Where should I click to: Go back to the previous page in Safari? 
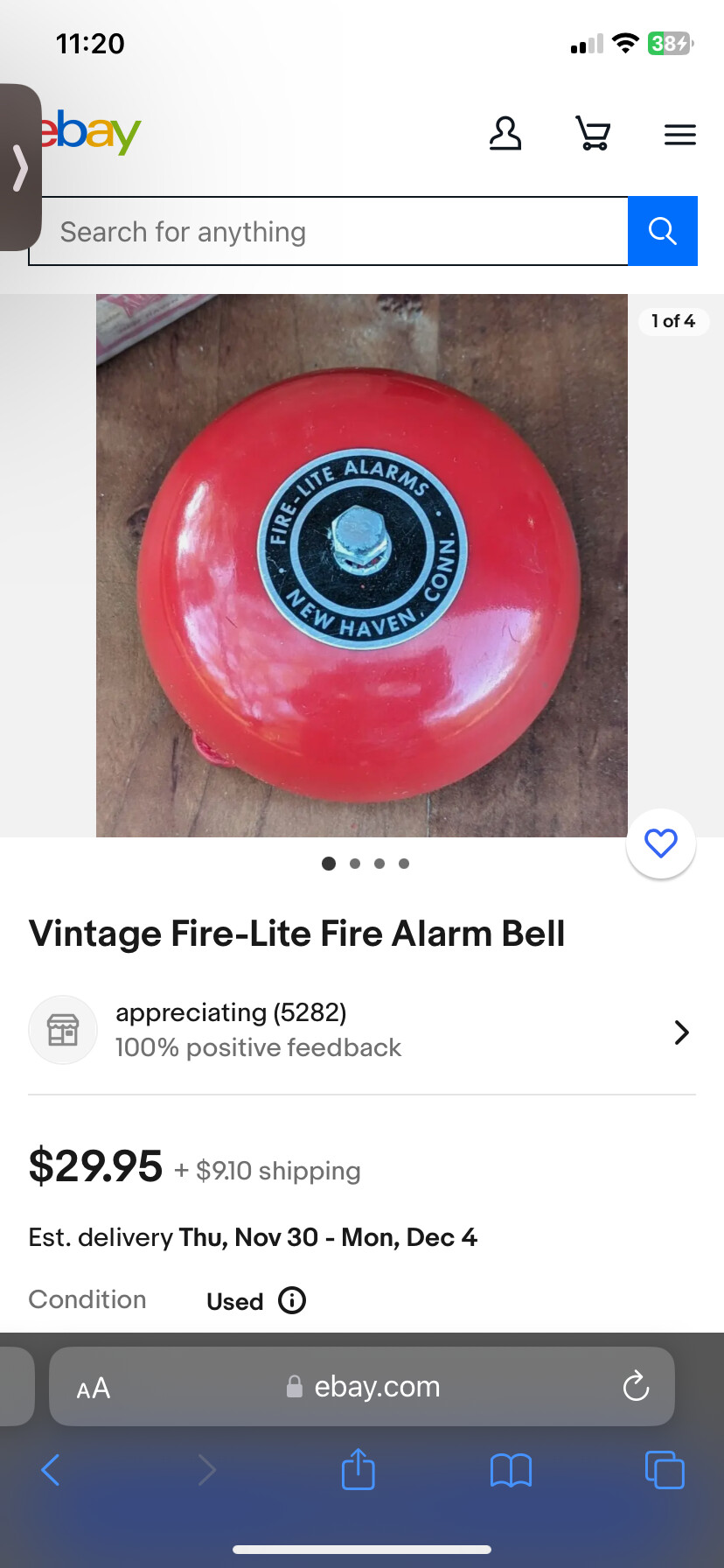pos(52,1470)
